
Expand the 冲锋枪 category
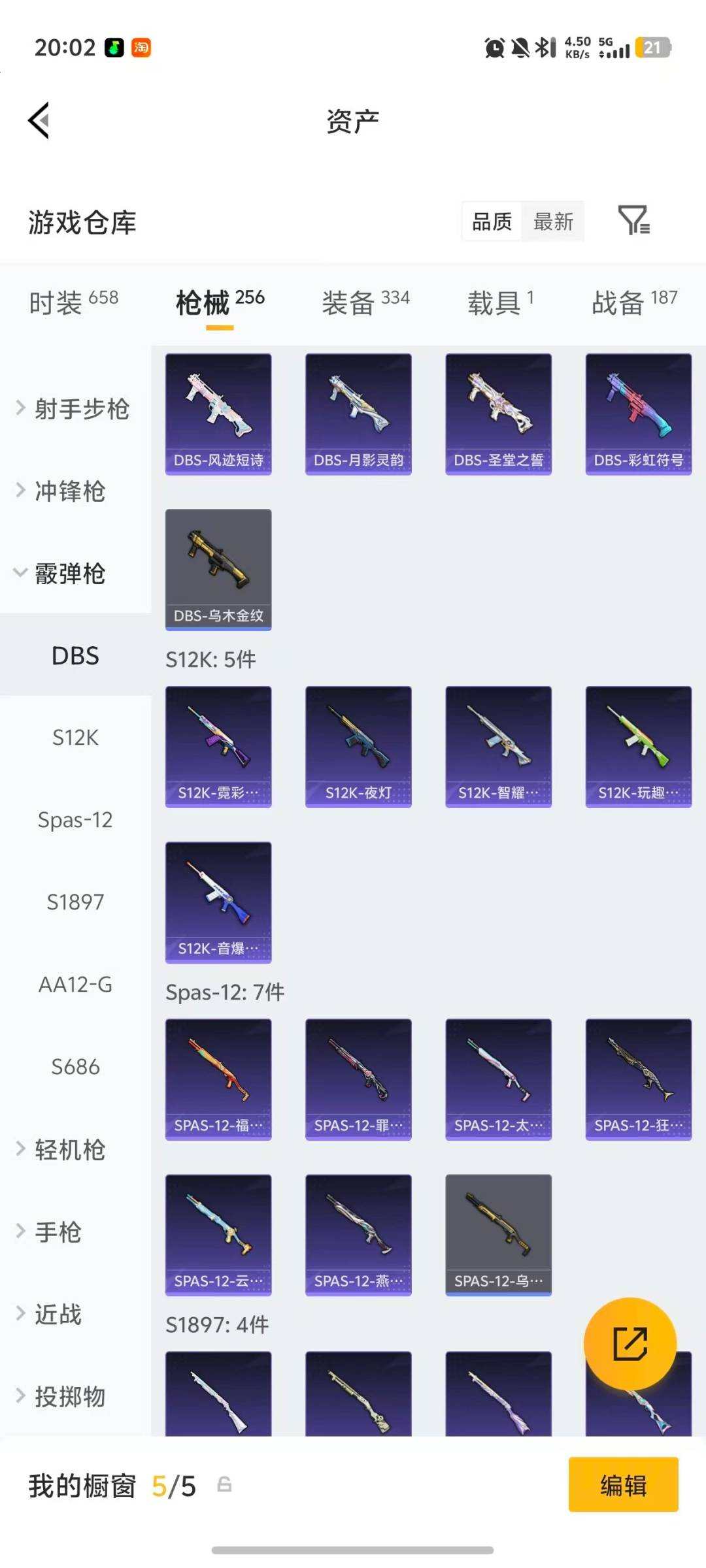72,492
